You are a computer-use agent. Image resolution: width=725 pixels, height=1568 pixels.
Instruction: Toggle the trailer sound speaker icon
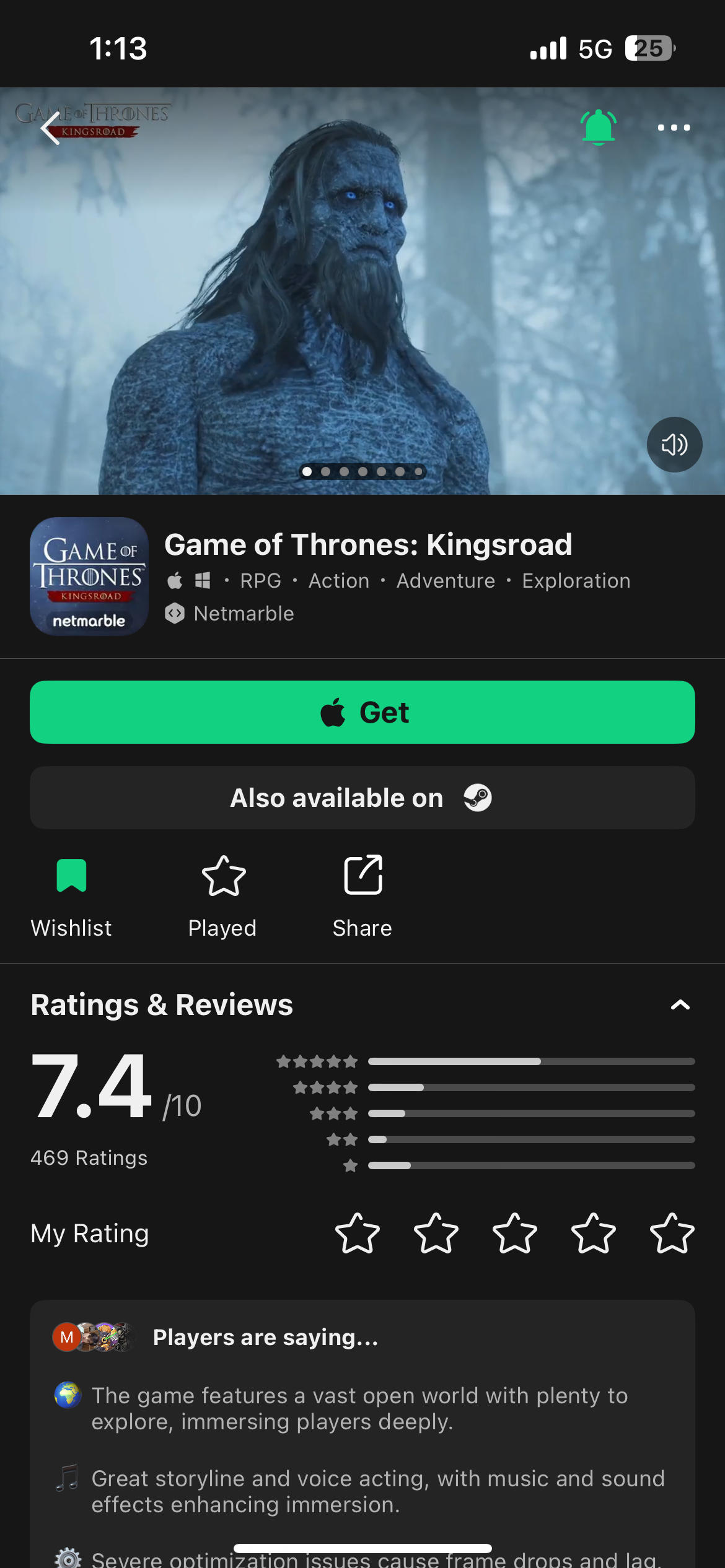pos(674,445)
